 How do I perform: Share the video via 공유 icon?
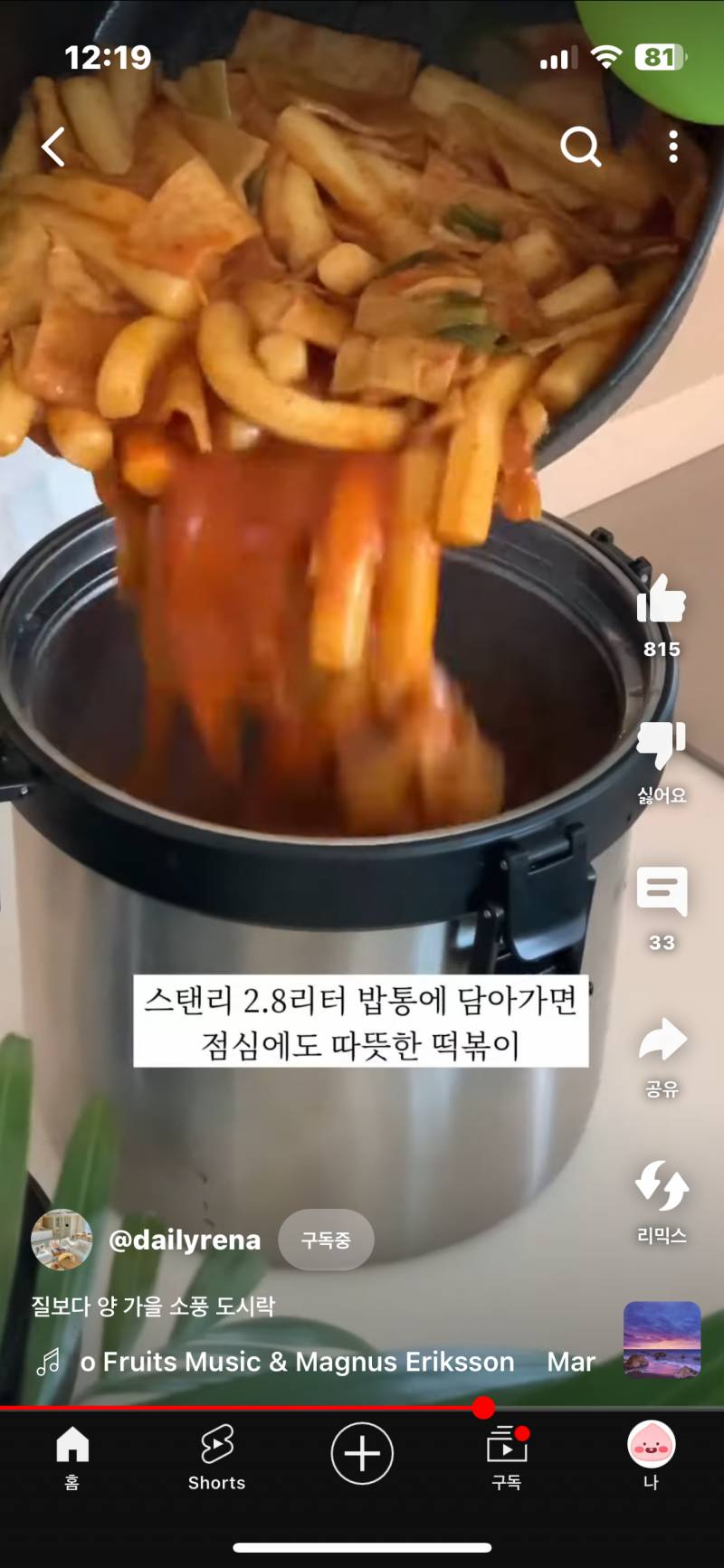(x=663, y=1041)
